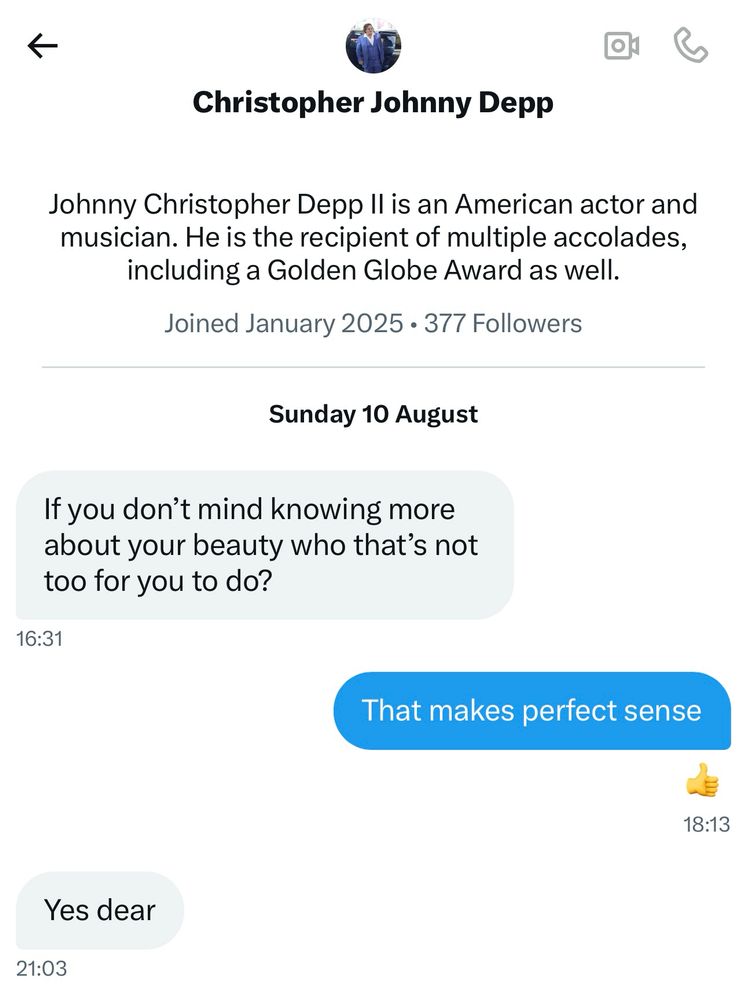Start a video call with Christopher Johnny Depp
This screenshot has width=747, height=1000.
pos(622,46)
